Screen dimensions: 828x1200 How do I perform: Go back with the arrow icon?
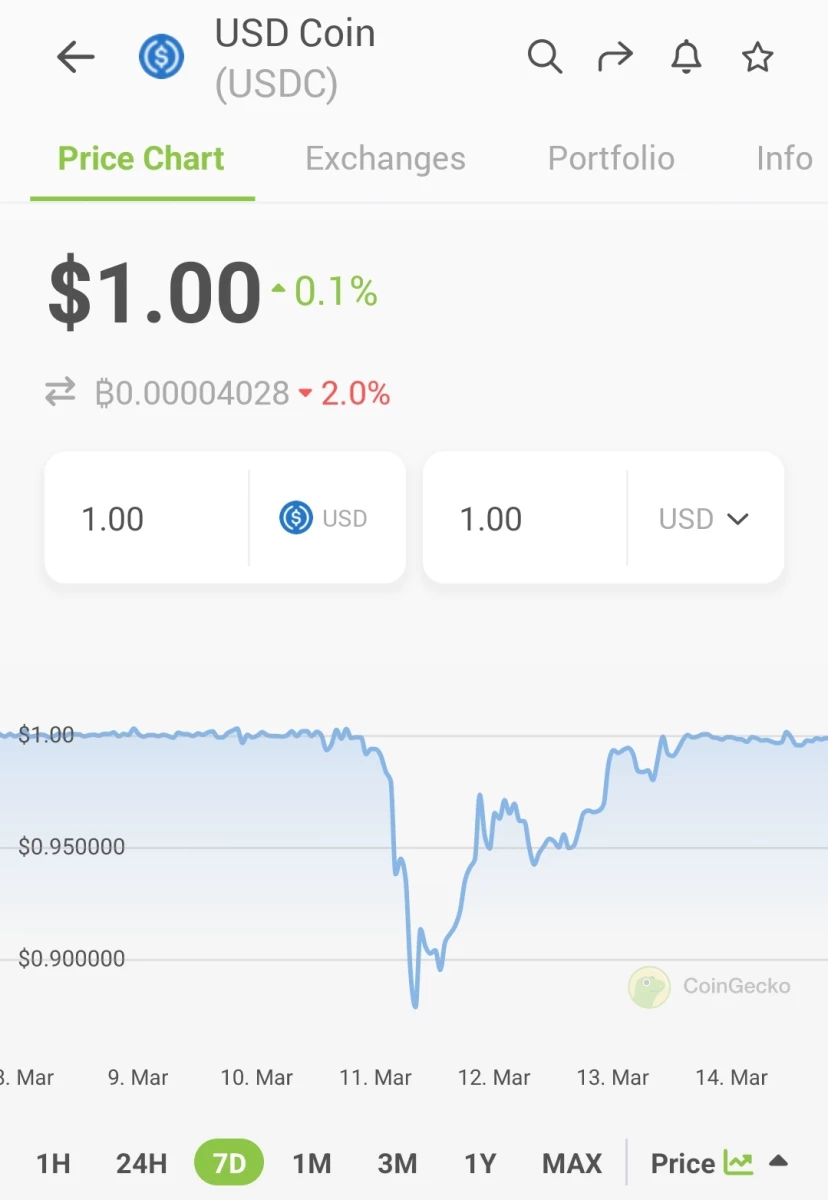[76, 58]
